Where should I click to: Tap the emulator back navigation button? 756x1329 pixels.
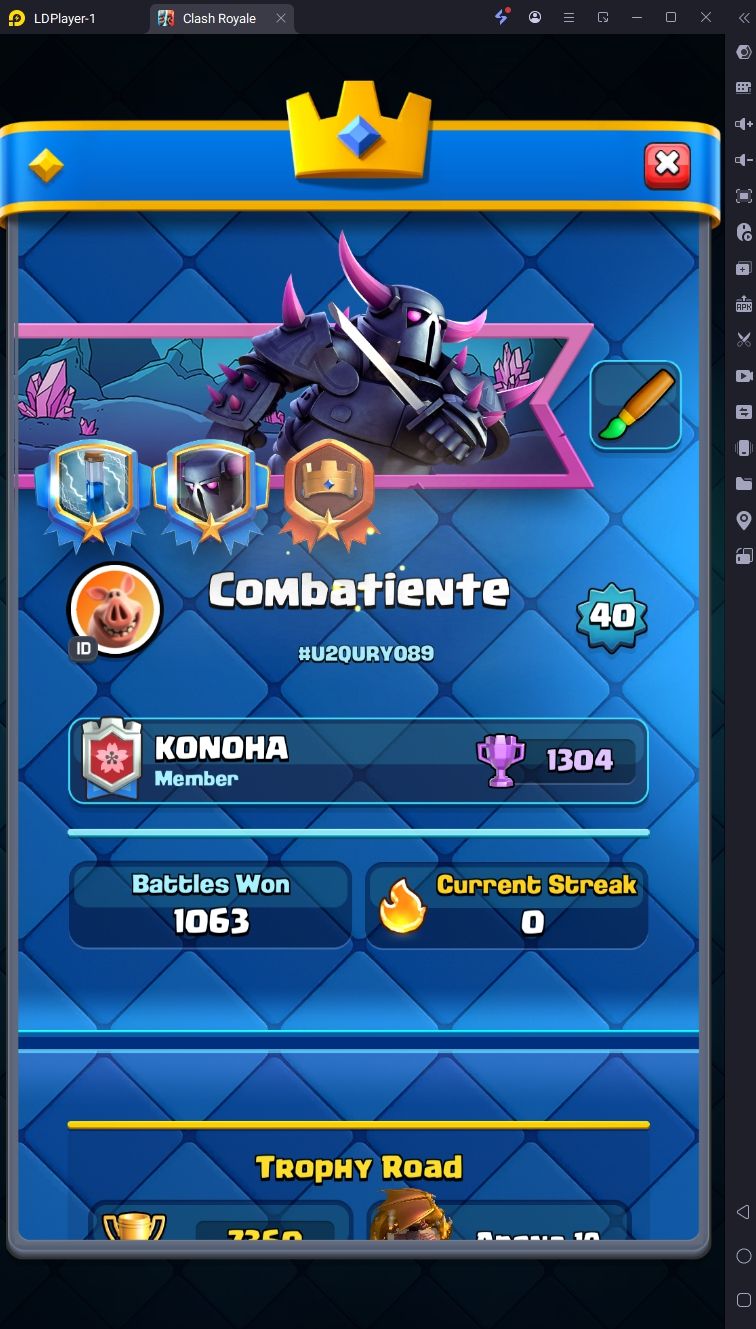pos(743,1212)
